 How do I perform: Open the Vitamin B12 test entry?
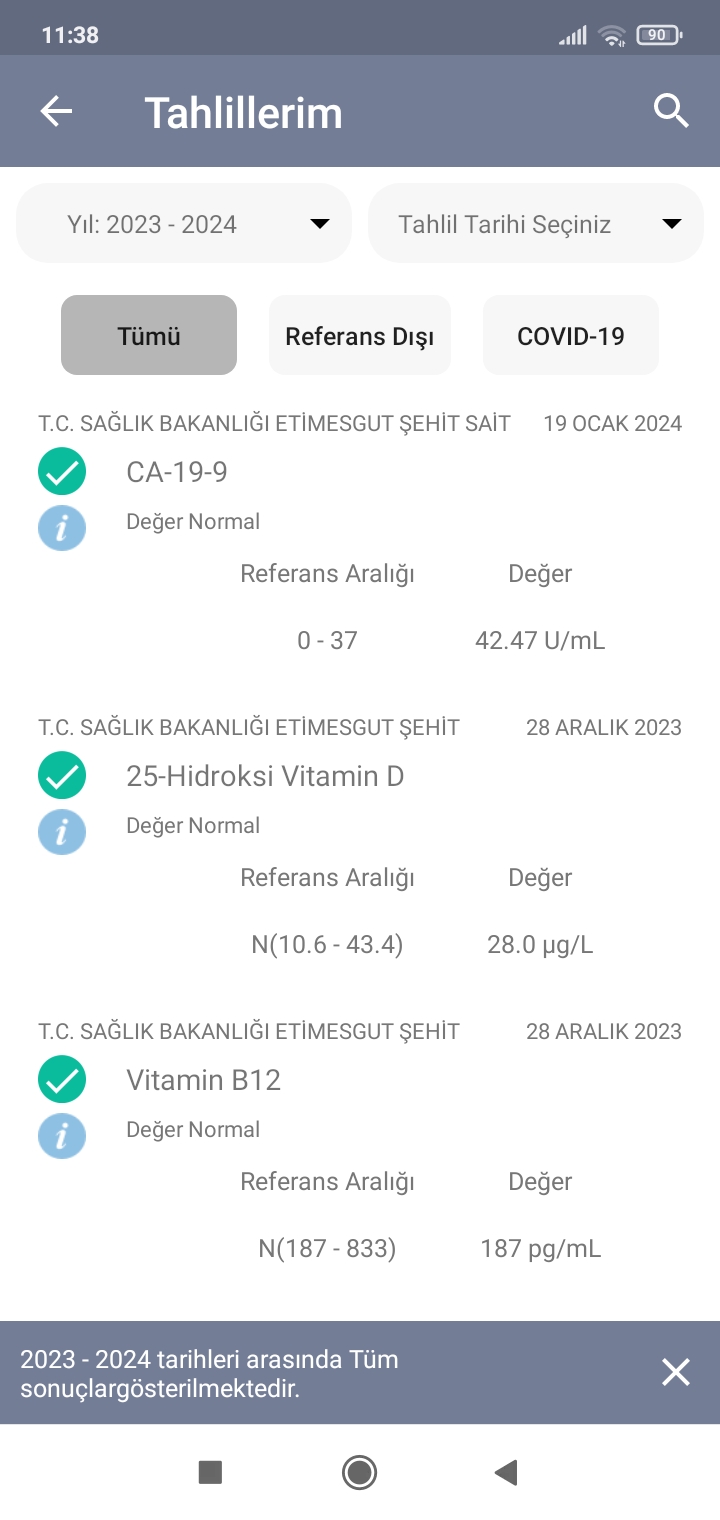click(x=204, y=1080)
